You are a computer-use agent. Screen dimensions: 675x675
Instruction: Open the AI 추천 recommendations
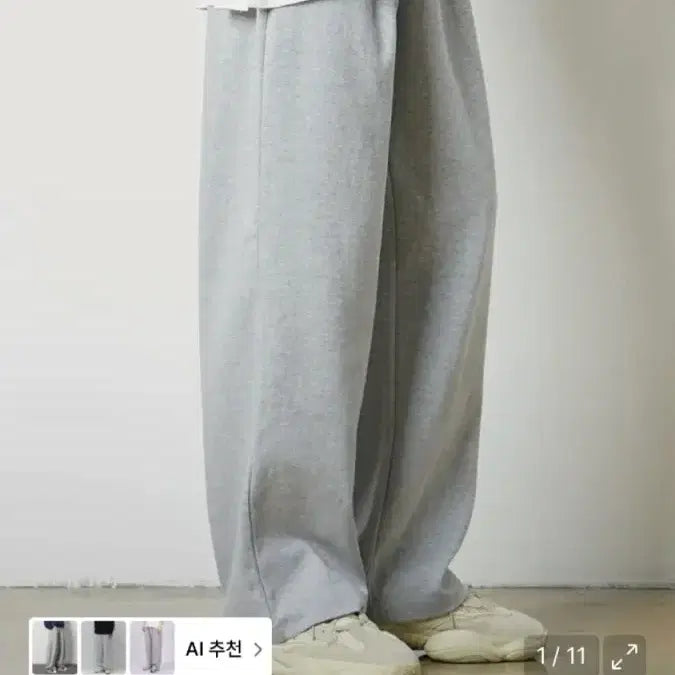224,647
